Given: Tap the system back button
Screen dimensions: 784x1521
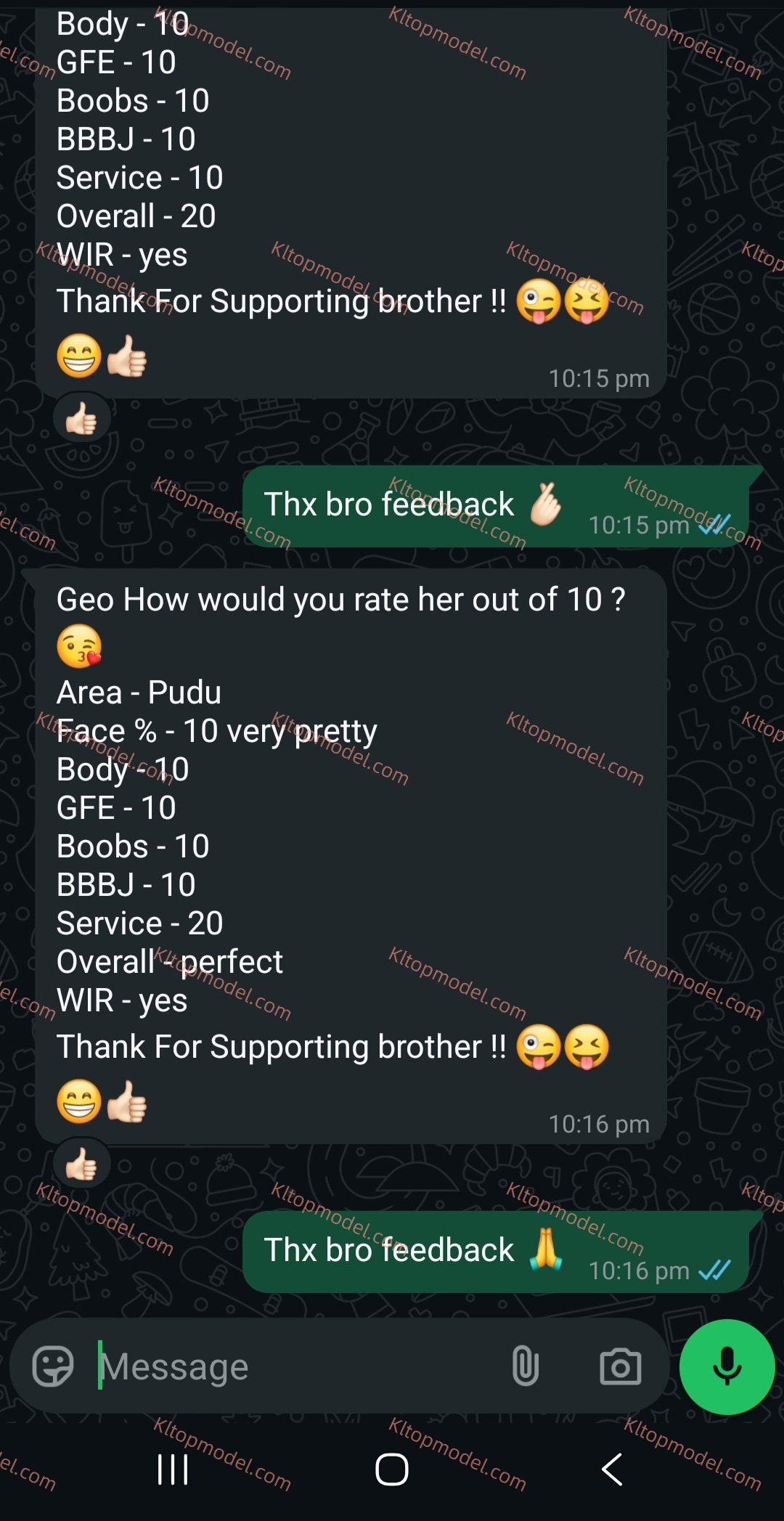Looking at the screenshot, I should coord(612,1469).
